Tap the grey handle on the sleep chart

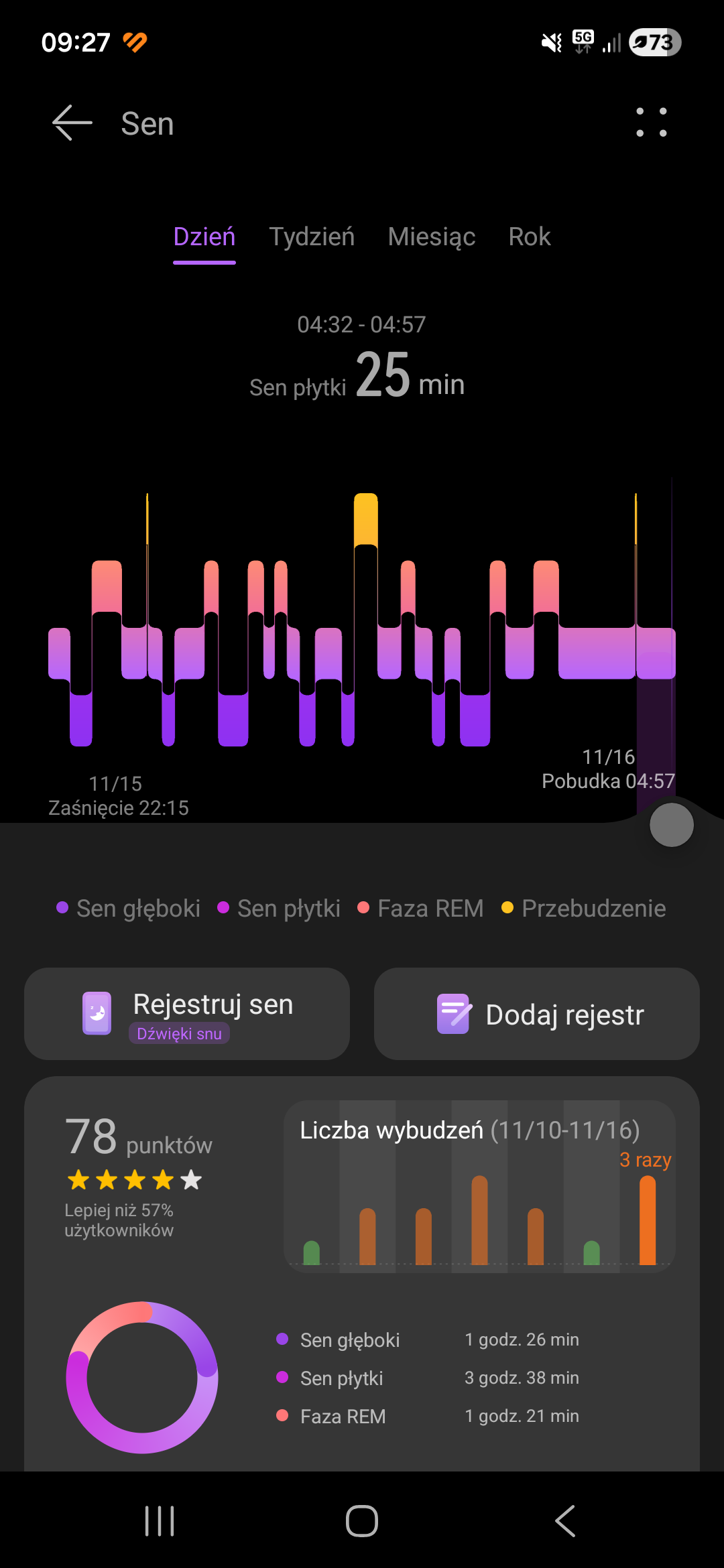671,825
